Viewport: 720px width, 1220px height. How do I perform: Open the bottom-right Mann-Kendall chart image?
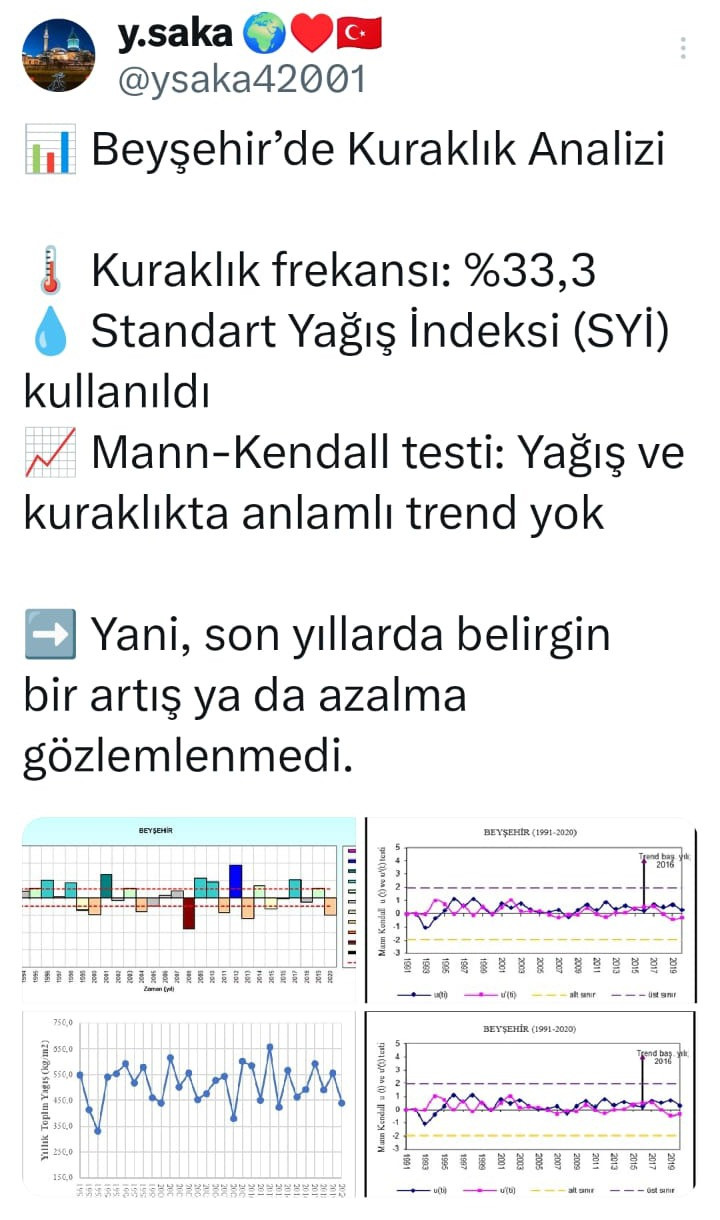pyautogui.click(x=530, y=1103)
